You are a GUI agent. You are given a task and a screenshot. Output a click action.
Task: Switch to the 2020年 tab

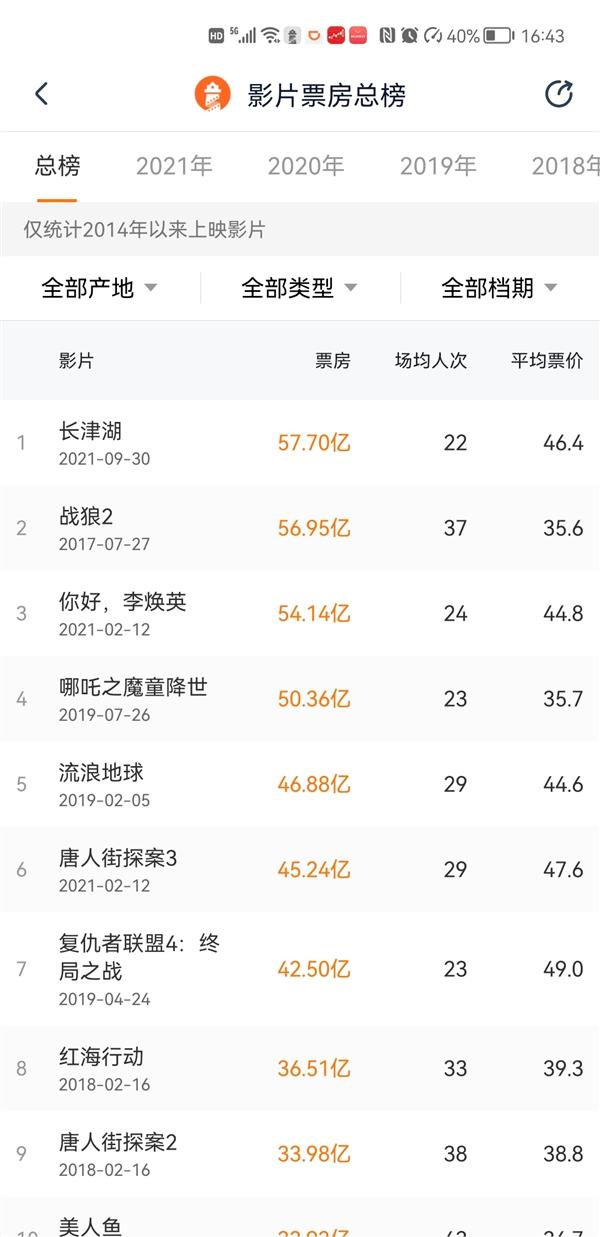(306, 166)
